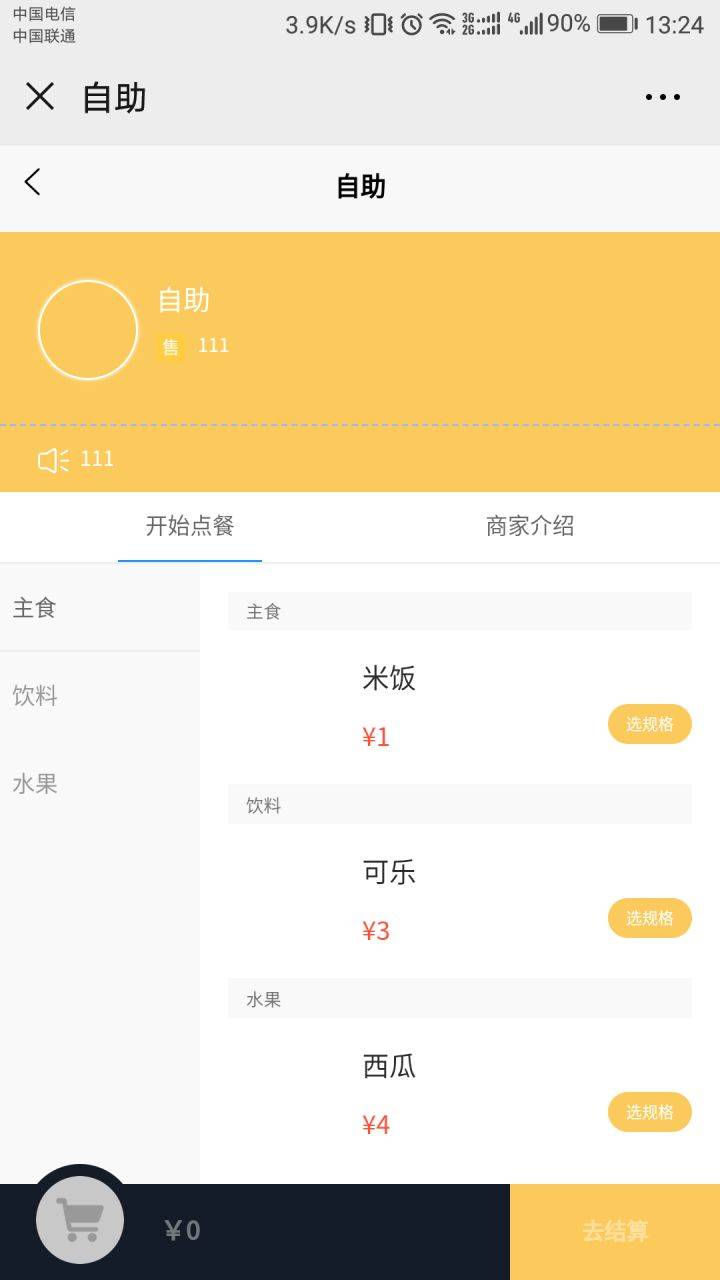Select the 水果 category

pos(35,784)
